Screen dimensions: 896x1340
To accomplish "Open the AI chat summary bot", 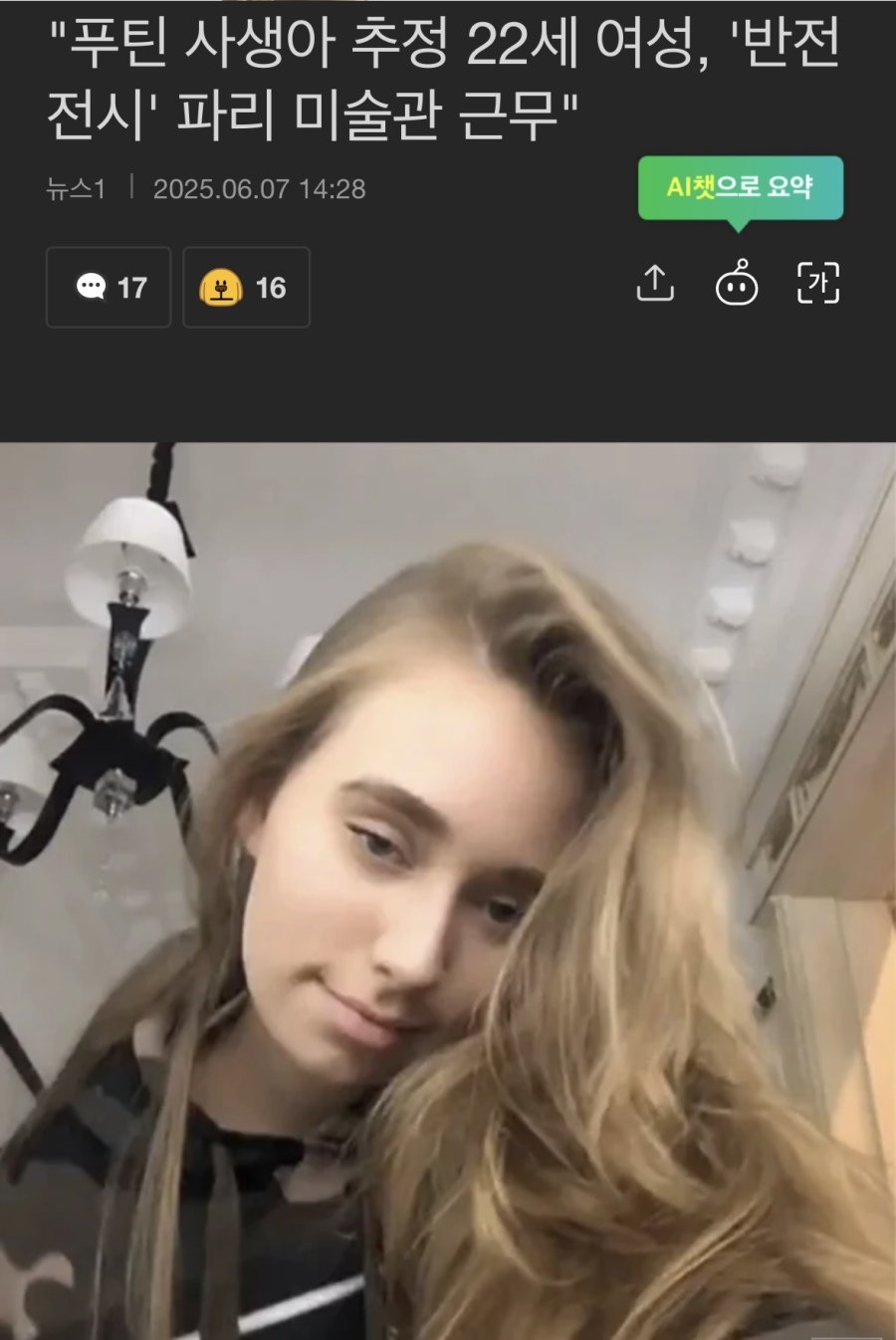I will point(737,284).
